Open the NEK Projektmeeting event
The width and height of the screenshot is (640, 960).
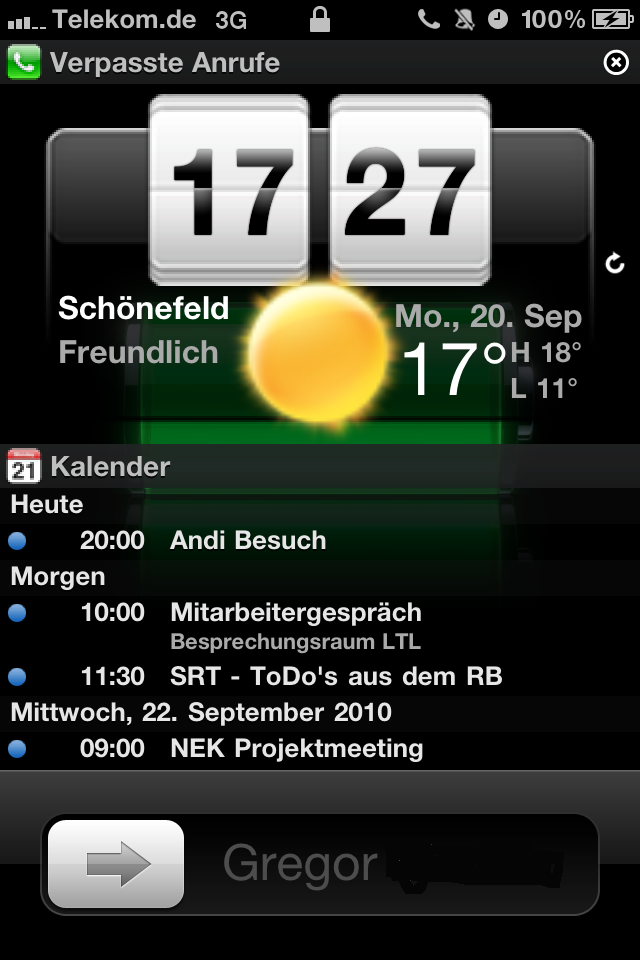pyautogui.click(x=296, y=749)
